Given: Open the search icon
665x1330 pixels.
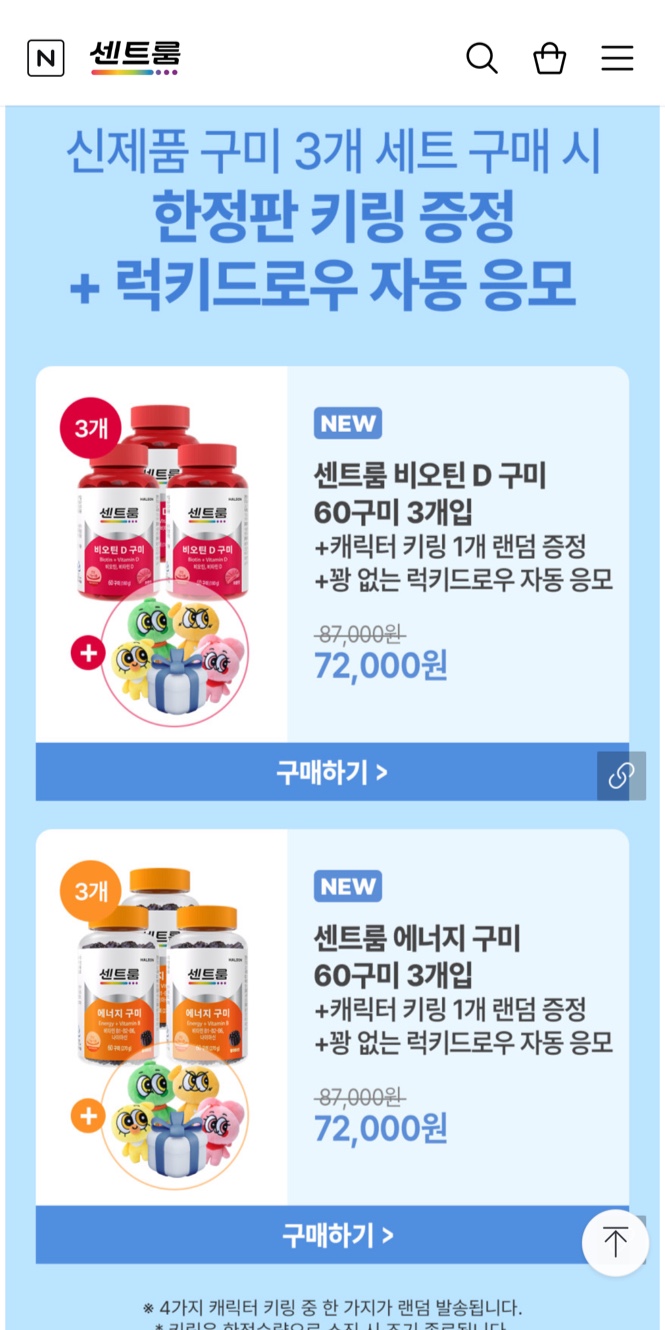Looking at the screenshot, I should pyautogui.click(x=481, y=58).
